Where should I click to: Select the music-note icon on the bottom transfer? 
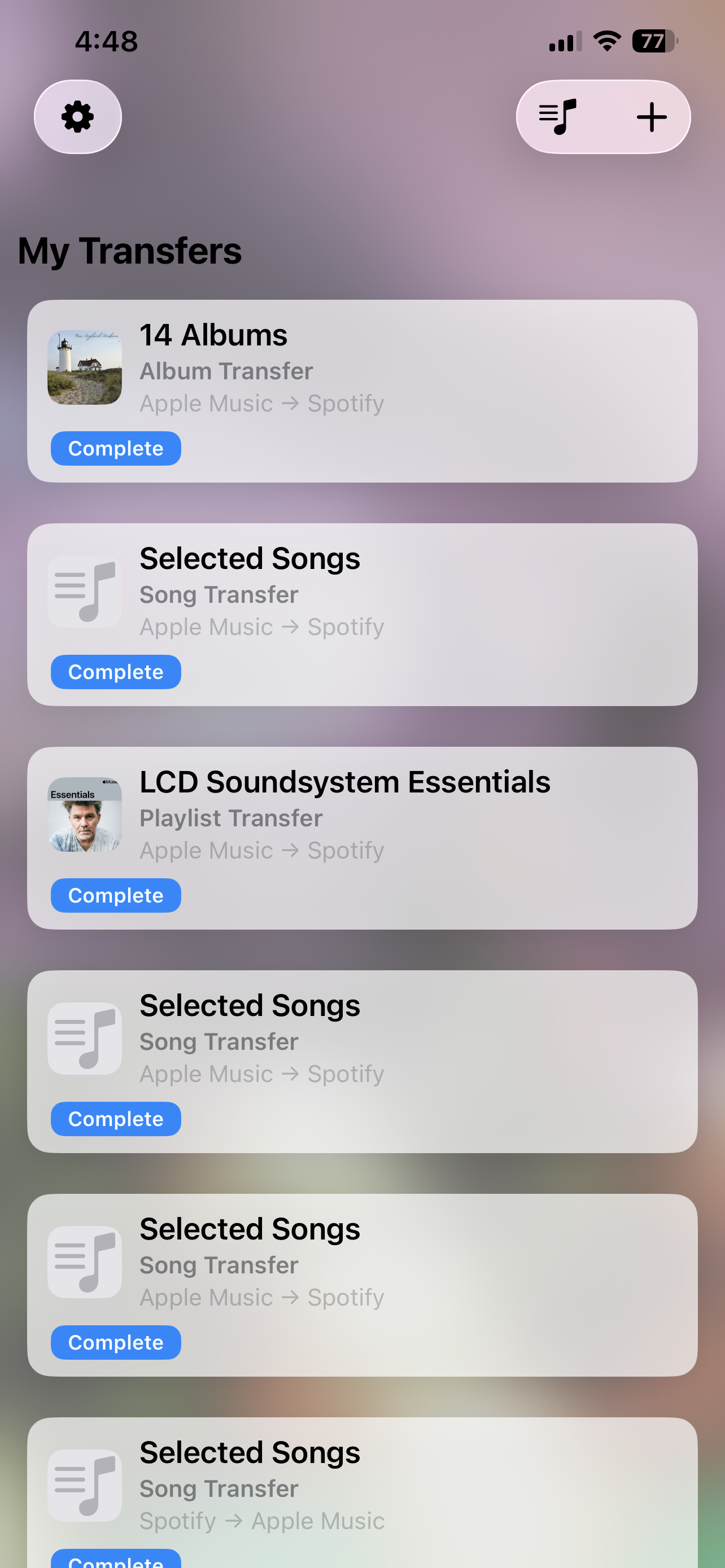point(85,1484)
